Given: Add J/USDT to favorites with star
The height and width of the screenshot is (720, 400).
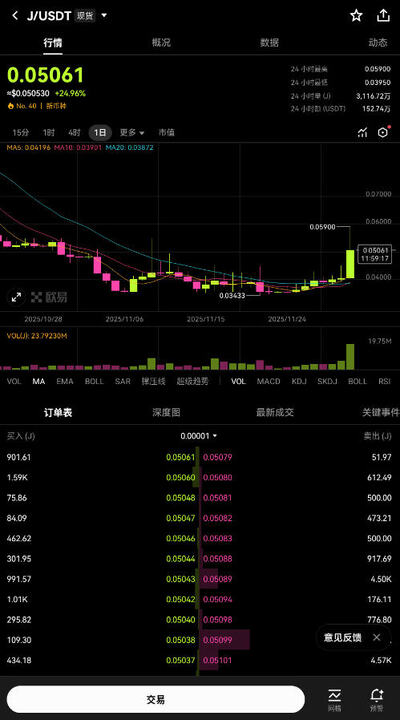Looking at the screenshot, I should 356,16.
